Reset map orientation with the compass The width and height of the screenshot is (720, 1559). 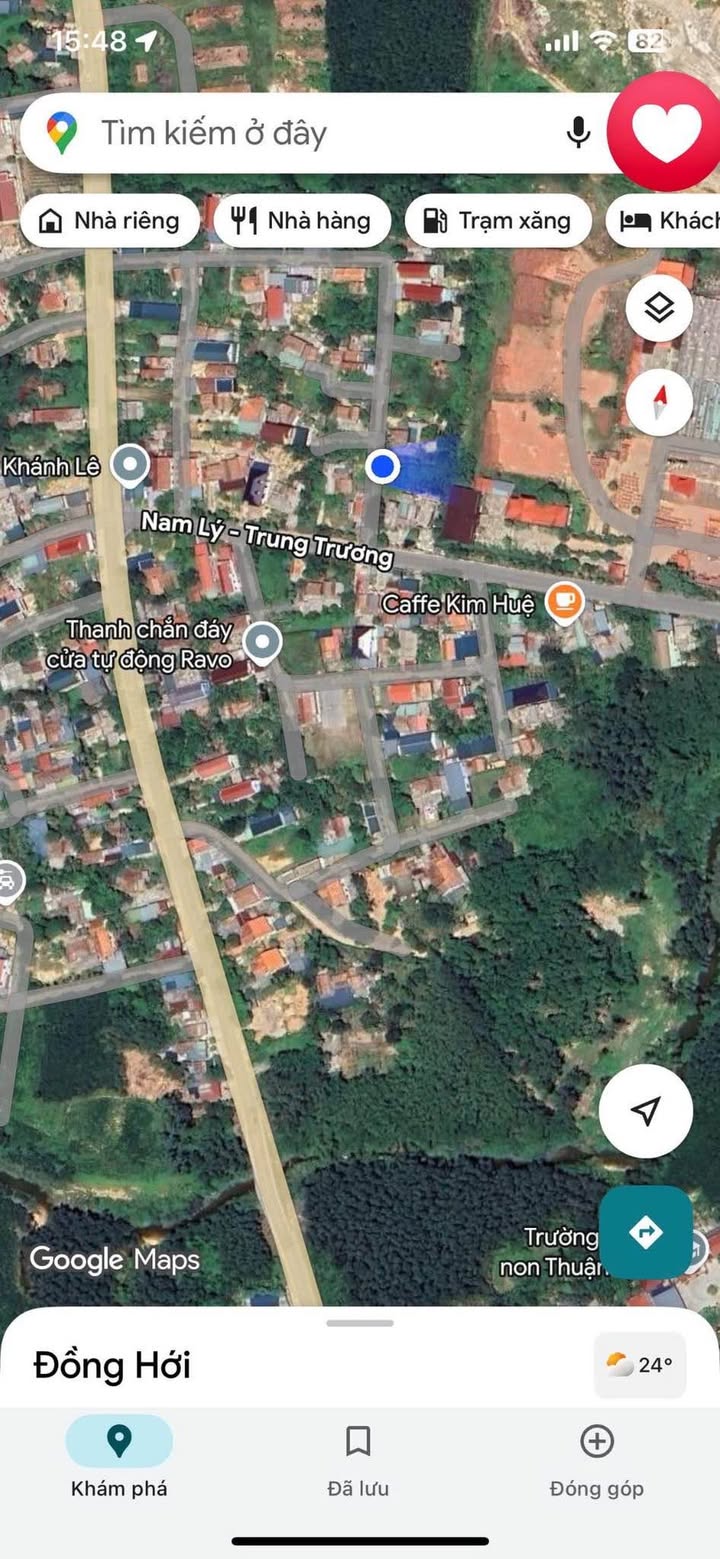(659, 403)
